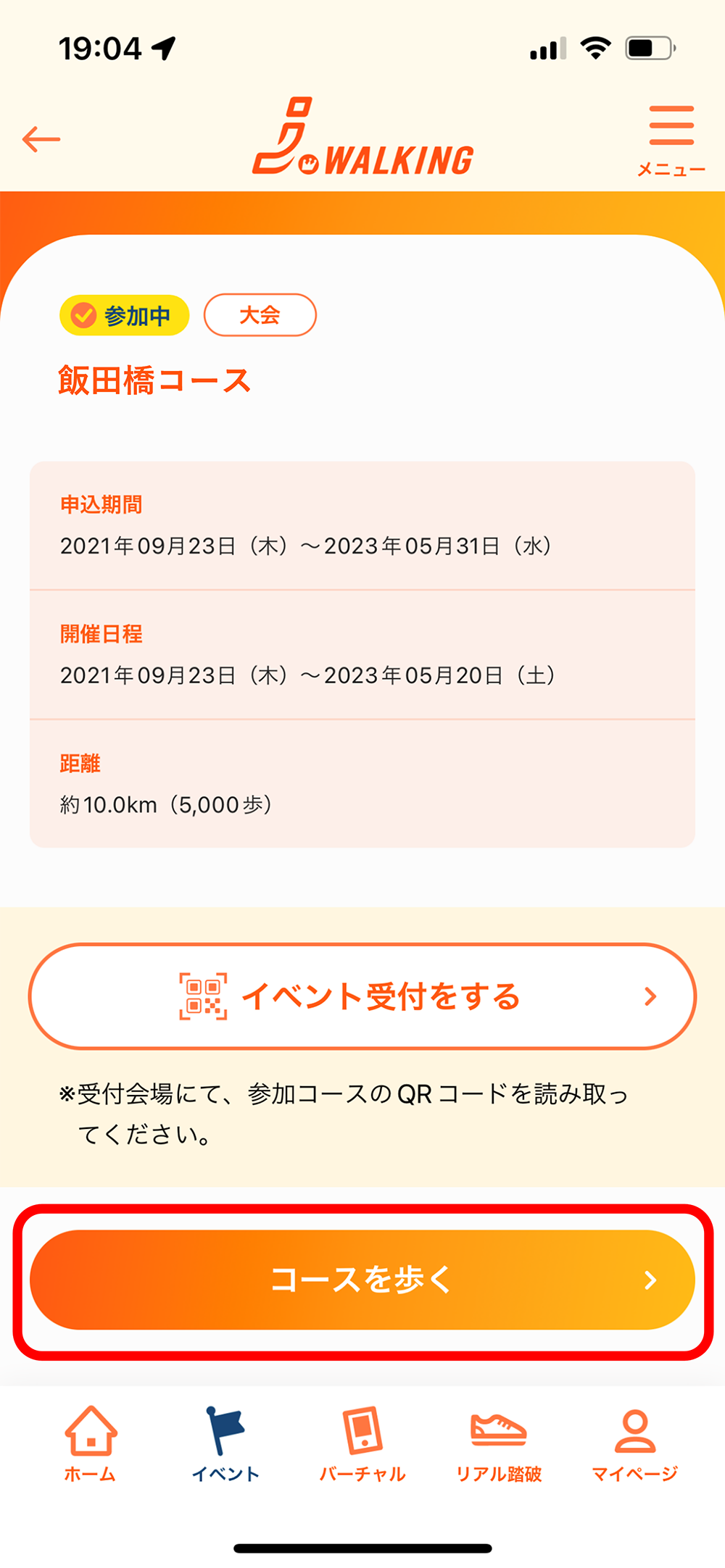
Task: Go to the リアル踏破 tab
Action: coord(499,1443)
